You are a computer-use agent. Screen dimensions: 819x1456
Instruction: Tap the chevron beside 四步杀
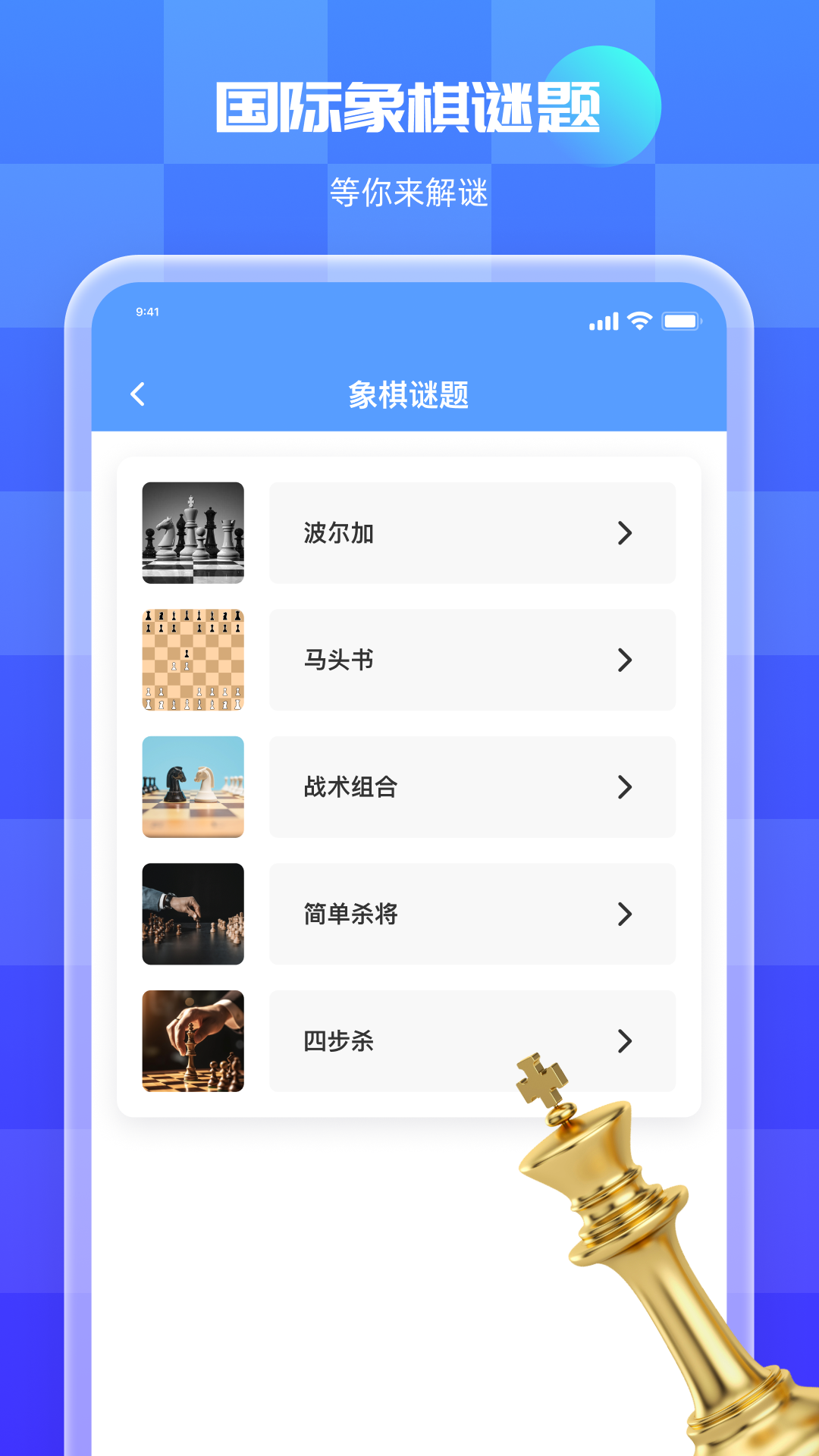click(625, 1042)
